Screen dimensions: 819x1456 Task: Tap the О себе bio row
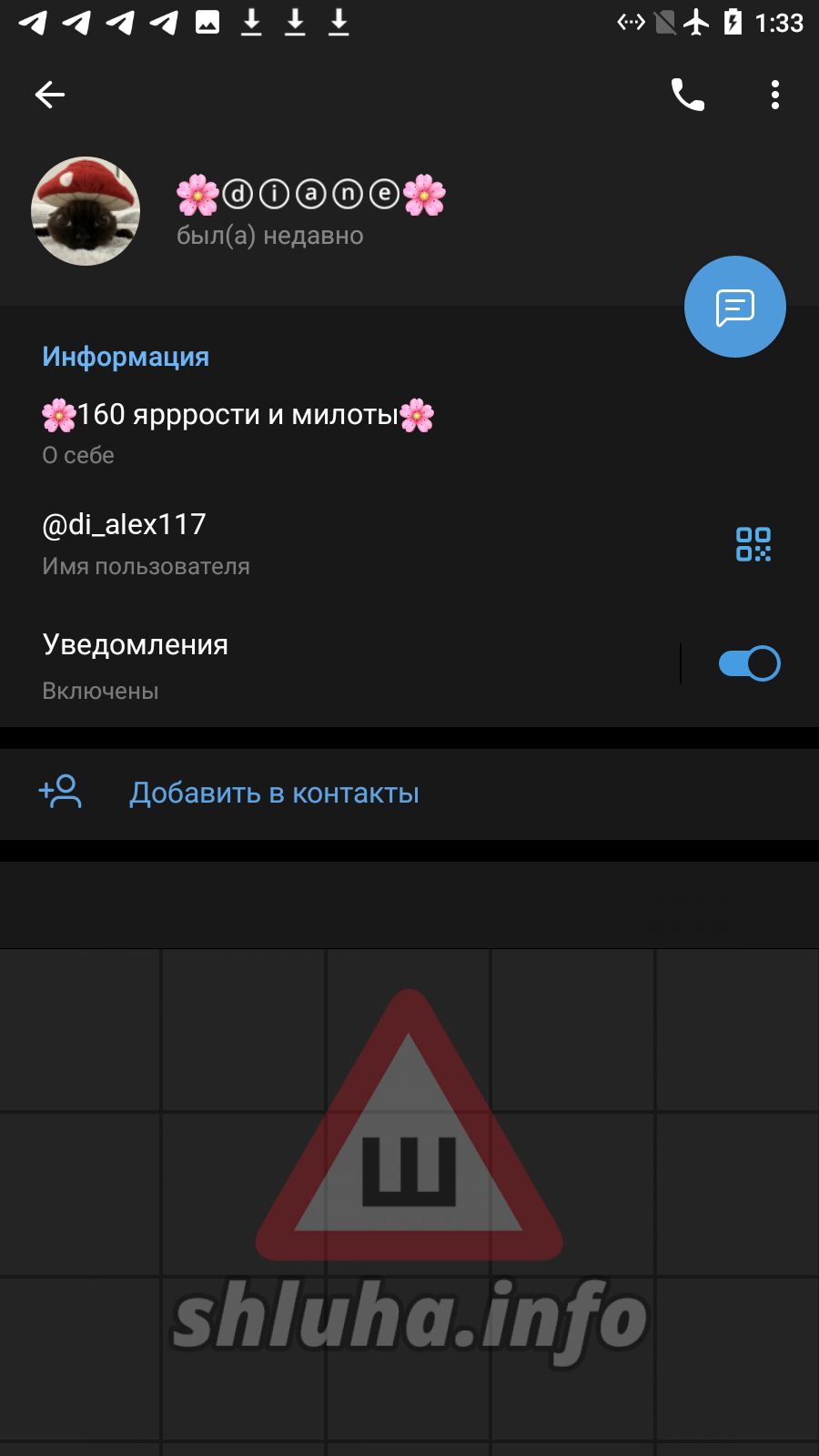click(273, 431)
